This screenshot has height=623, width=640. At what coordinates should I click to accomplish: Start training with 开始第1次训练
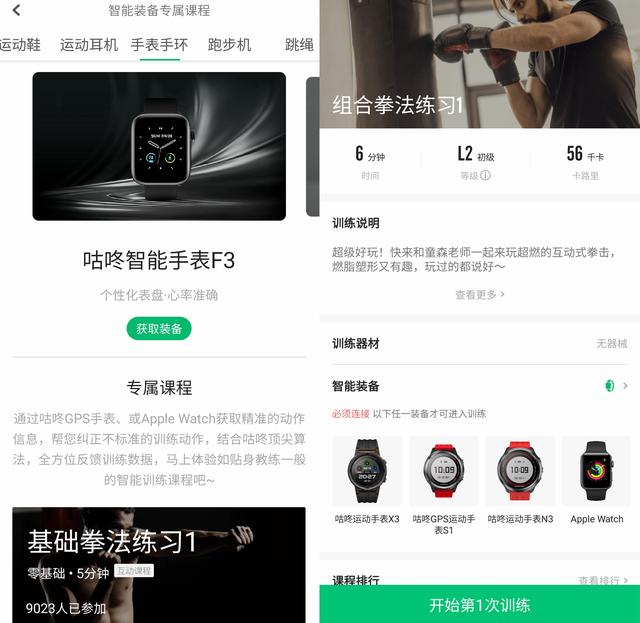pos(479,605)
